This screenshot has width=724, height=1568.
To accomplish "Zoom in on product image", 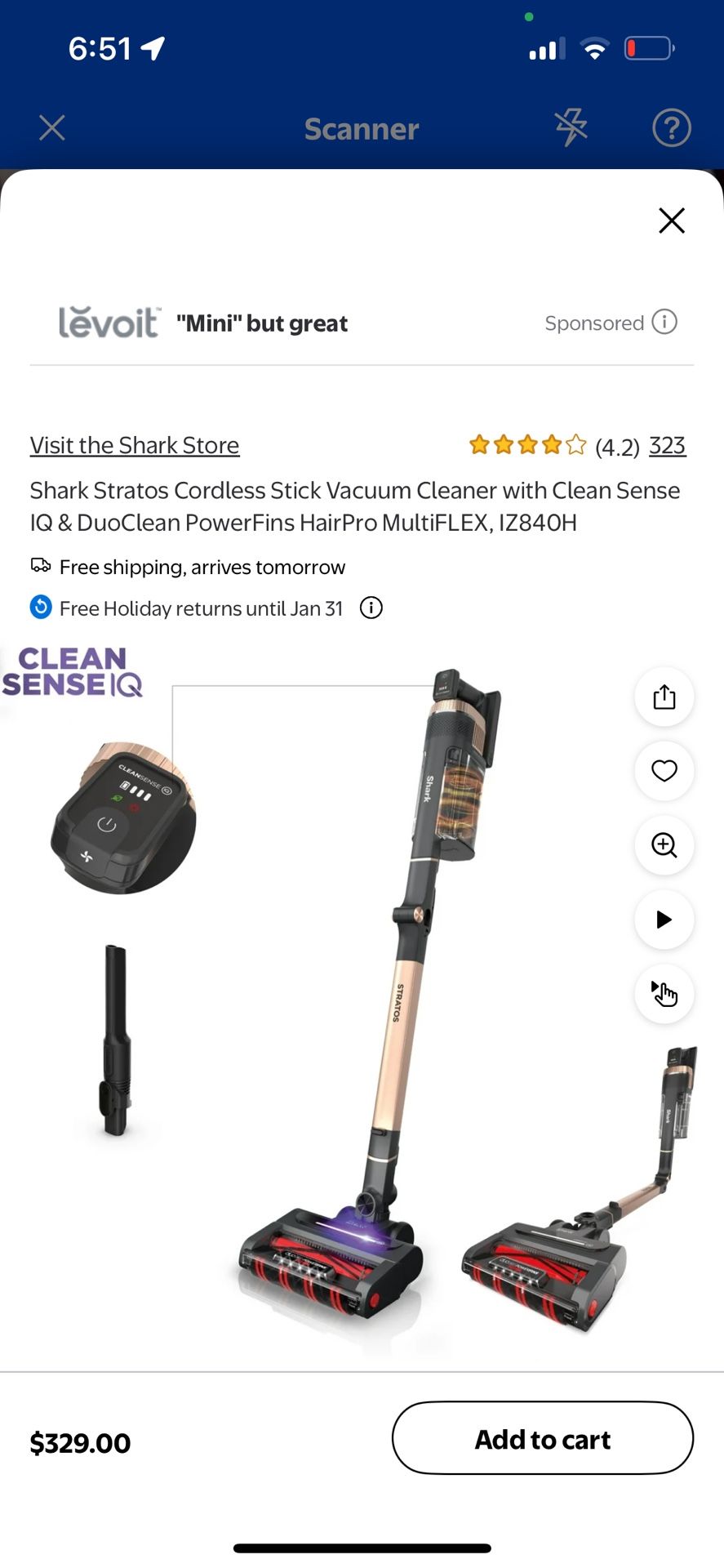I will [x=664, y=845].
